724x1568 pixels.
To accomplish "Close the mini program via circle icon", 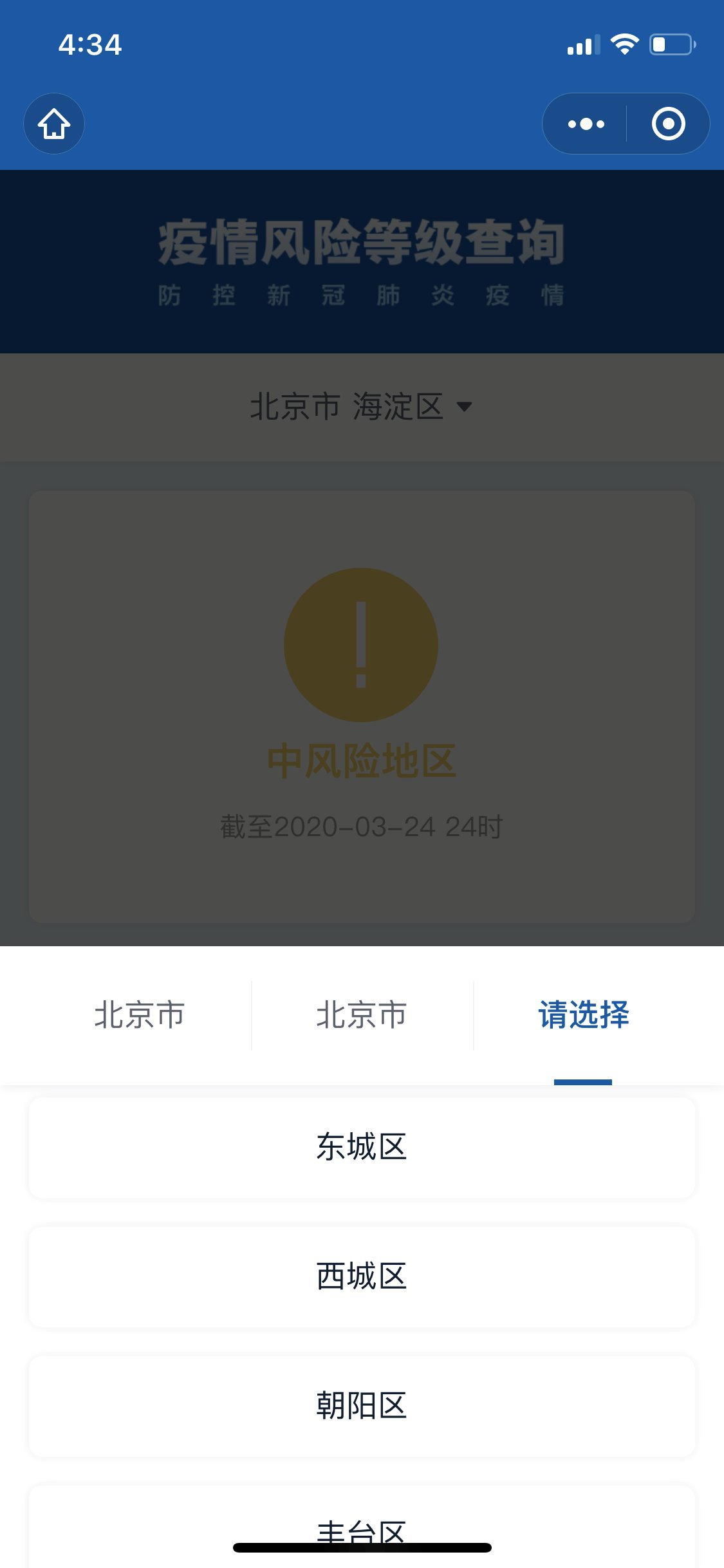I will (668, 124).
